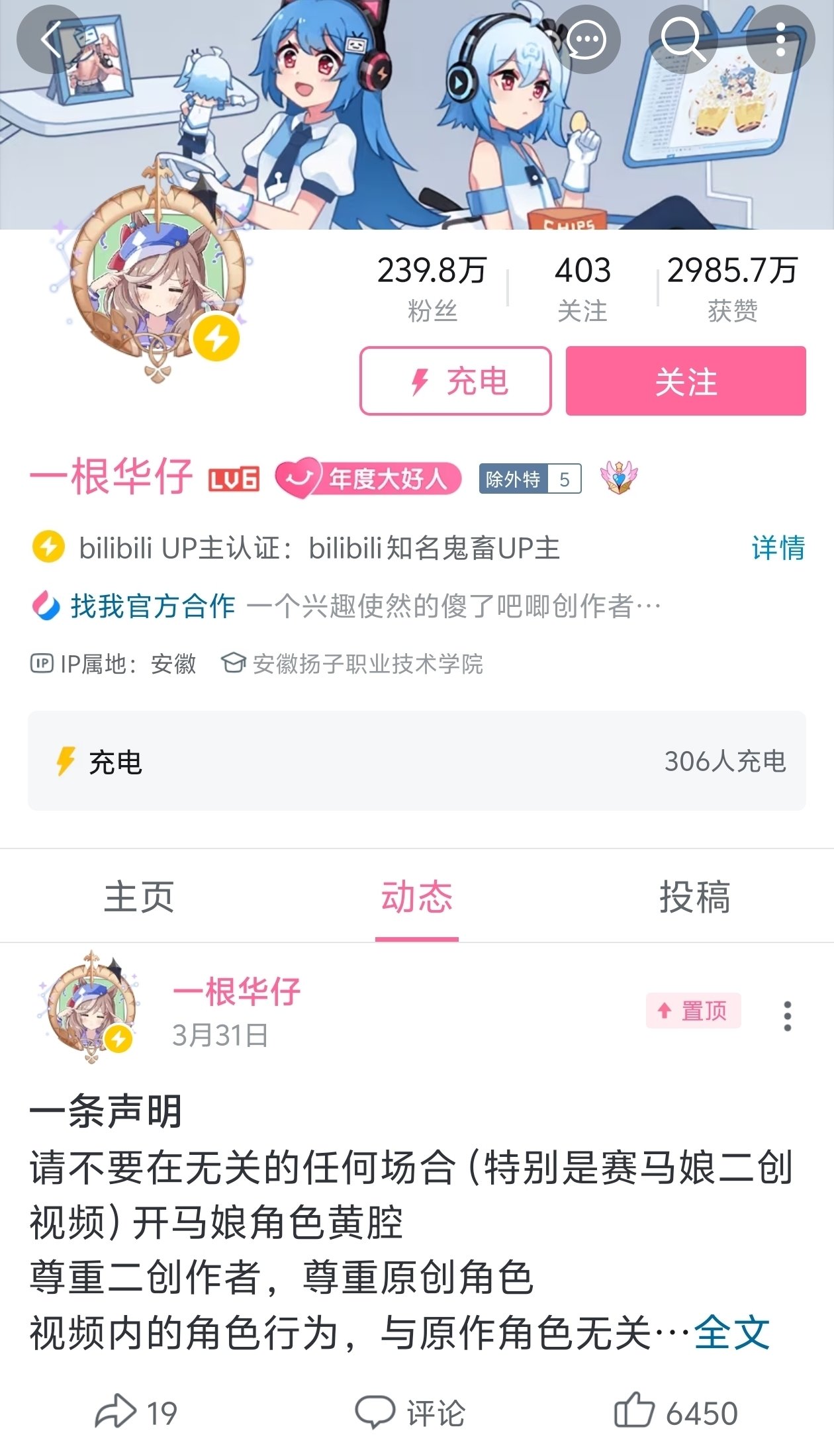This screenshot has width=834, height=1456.
Task: Go back using the top-left arrow
Action: coord(52,40)
